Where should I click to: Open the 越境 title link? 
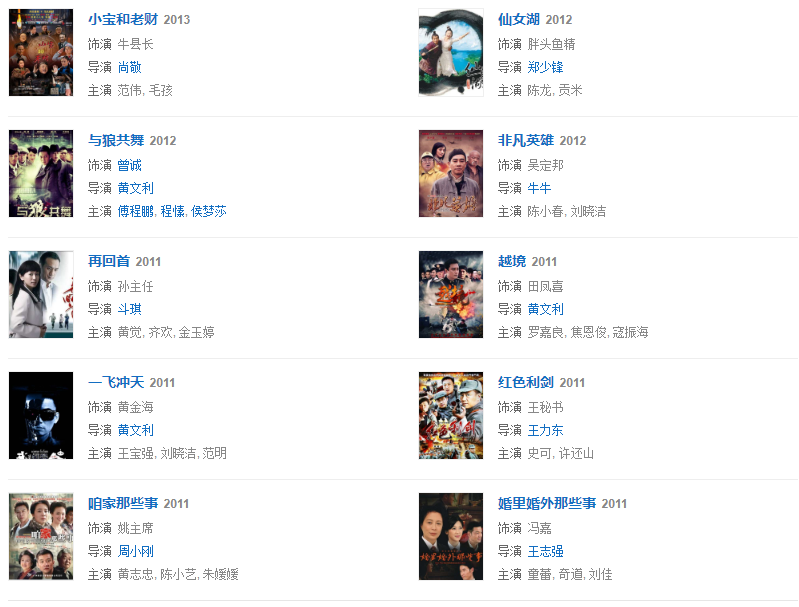click(x=512, y=262)
